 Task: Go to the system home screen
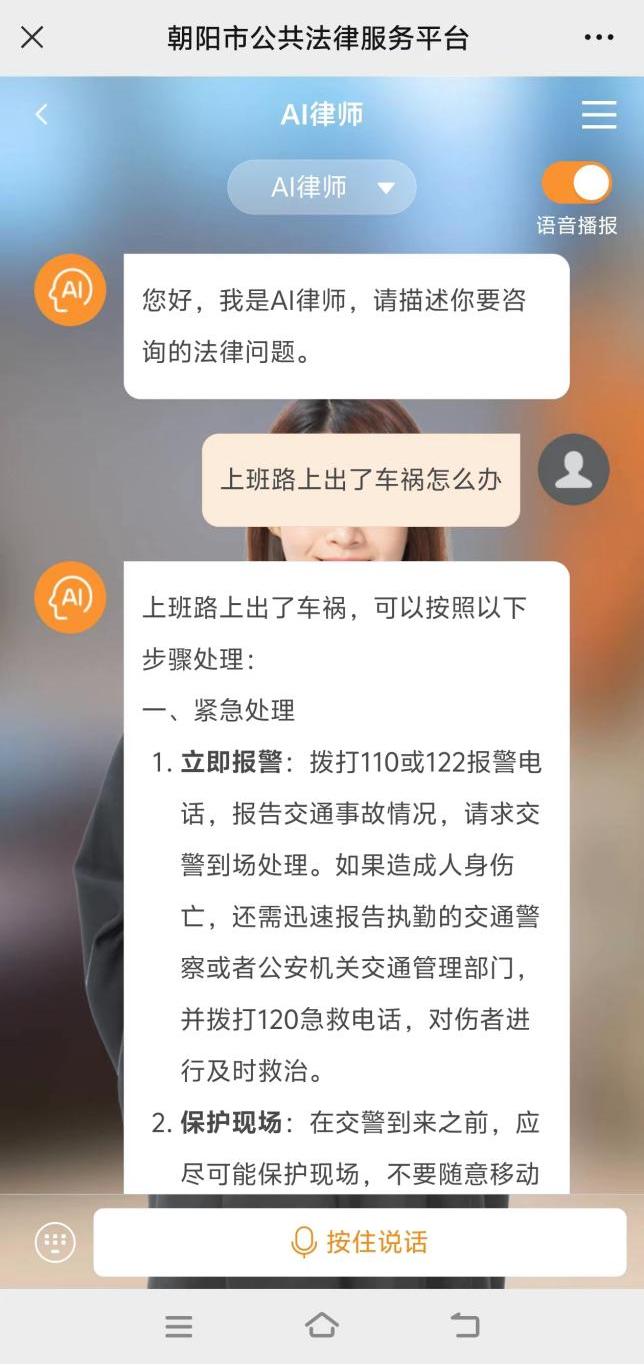321,1326
